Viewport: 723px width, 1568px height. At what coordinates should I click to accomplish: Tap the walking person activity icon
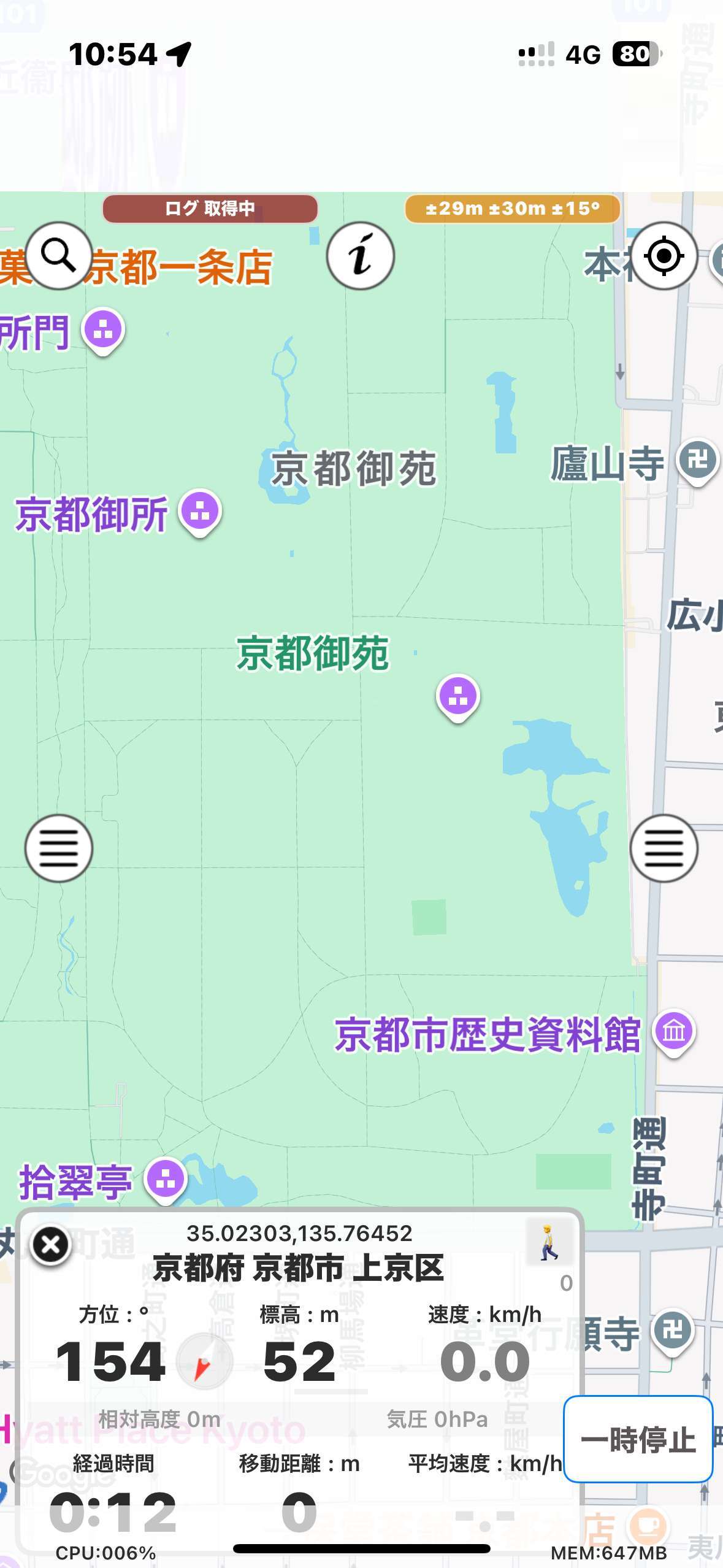pyautogui.click(x=549, y=1242)
